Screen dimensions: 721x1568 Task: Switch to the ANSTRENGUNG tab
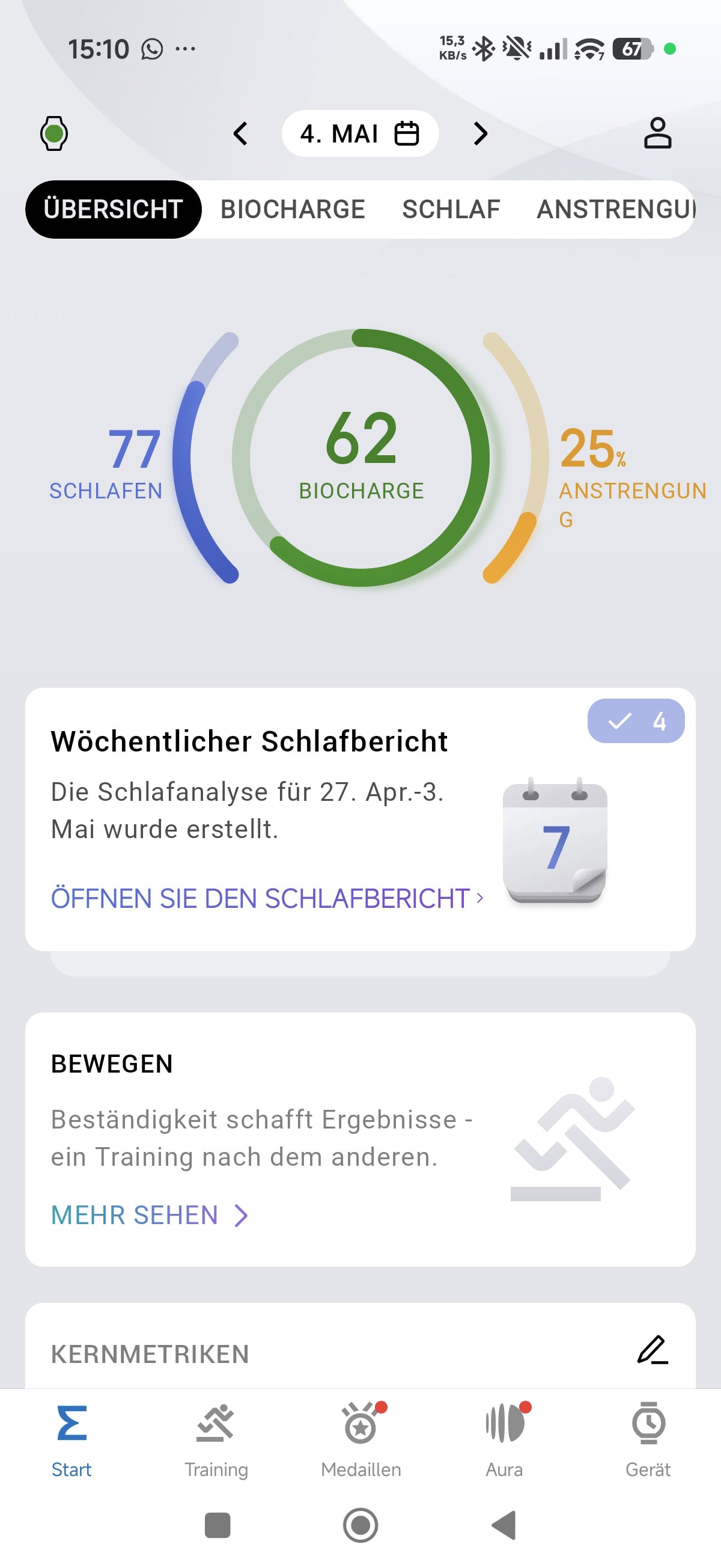tap(616, 209)
